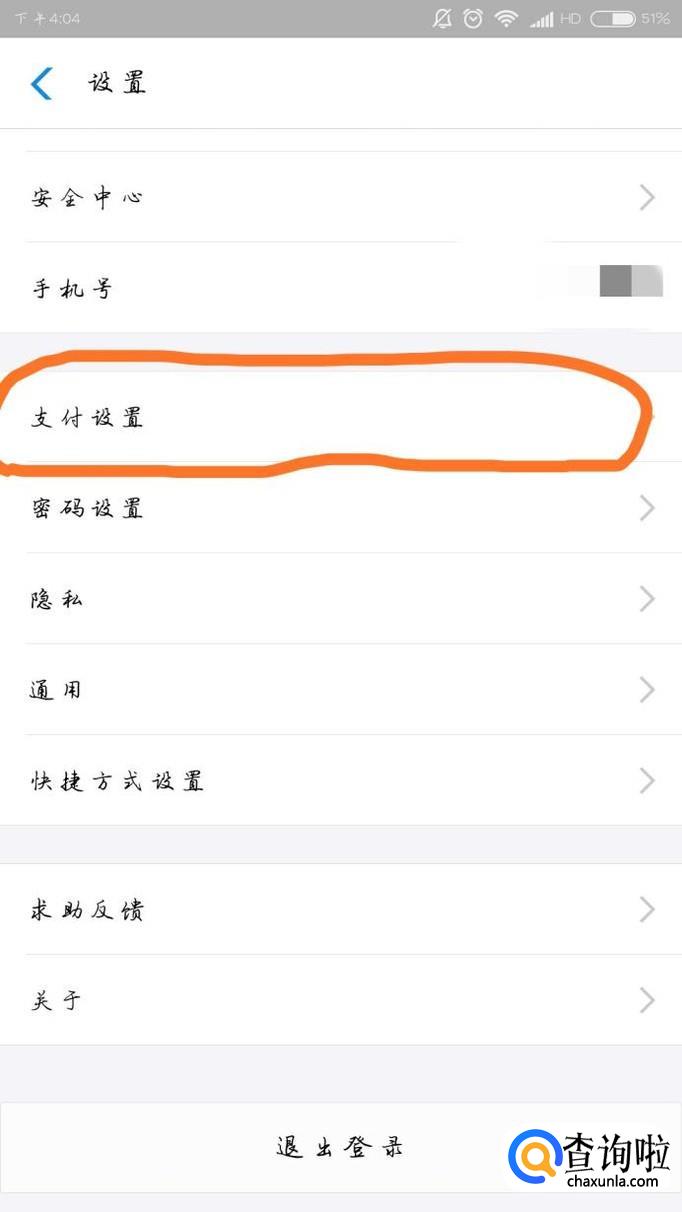Go back from the 设置 page
The image size is (682, 1212).
pyautogui.click(x=42, y=84)
